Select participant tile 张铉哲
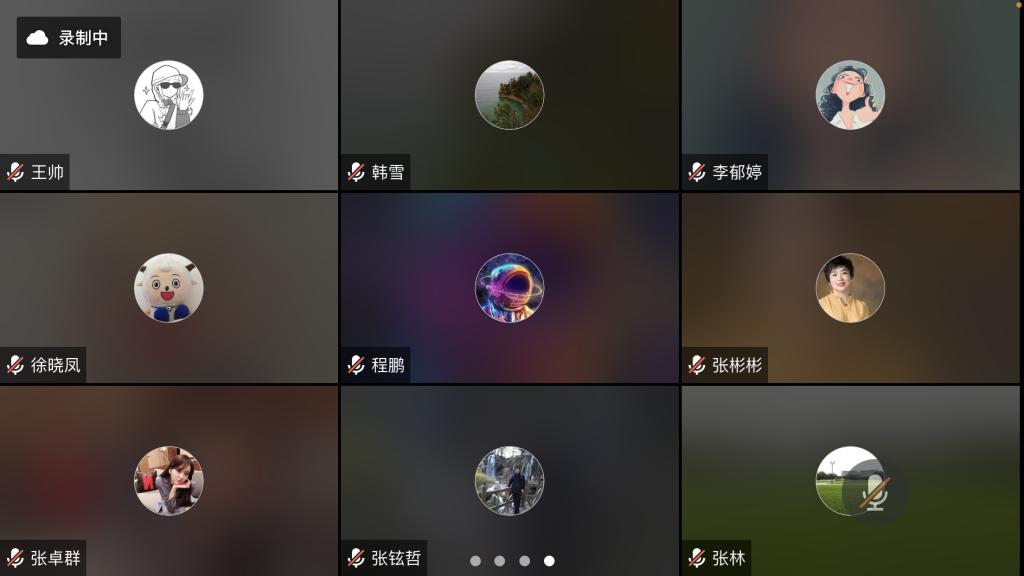Image resolution: width=1024 pixels, height=576 pixels. [509, 480]
